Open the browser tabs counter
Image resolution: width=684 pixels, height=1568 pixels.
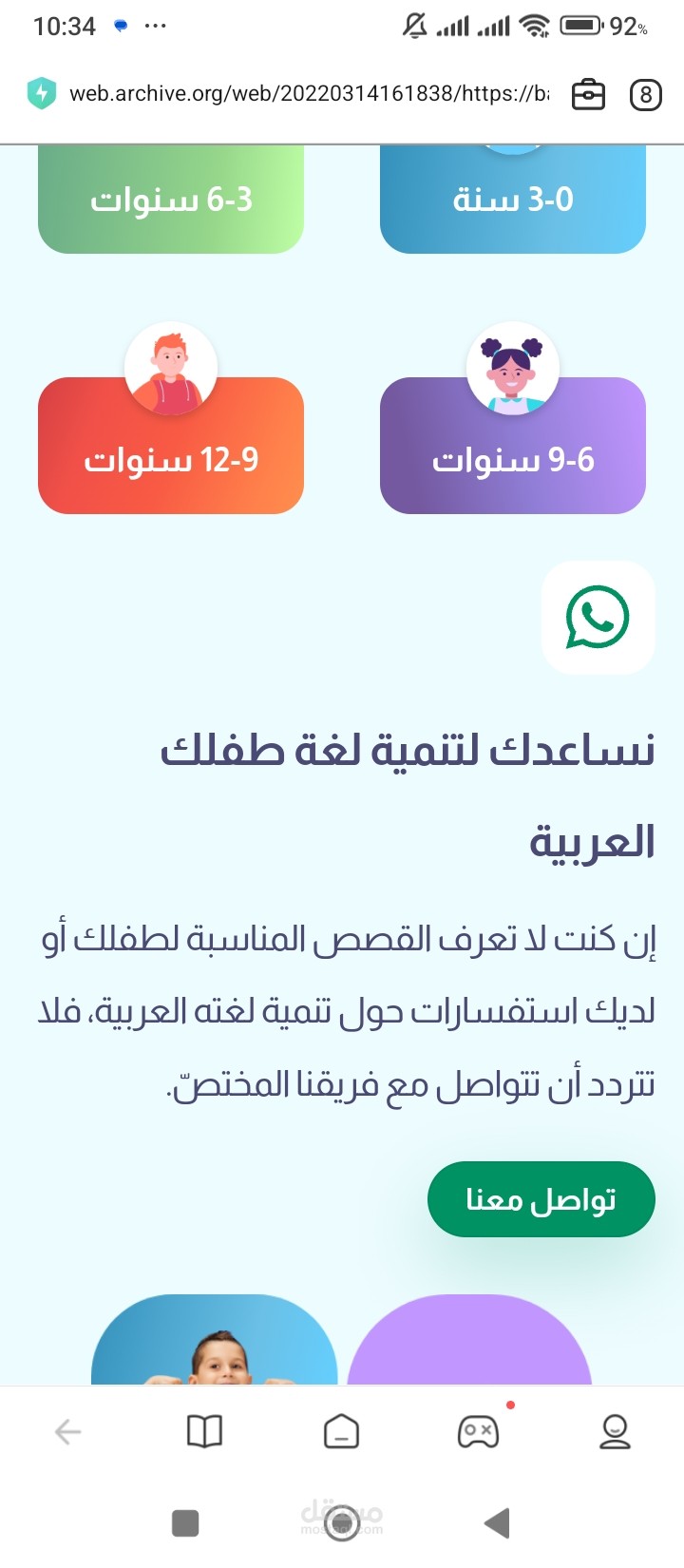pyautogui.click(x=645, y=94)
